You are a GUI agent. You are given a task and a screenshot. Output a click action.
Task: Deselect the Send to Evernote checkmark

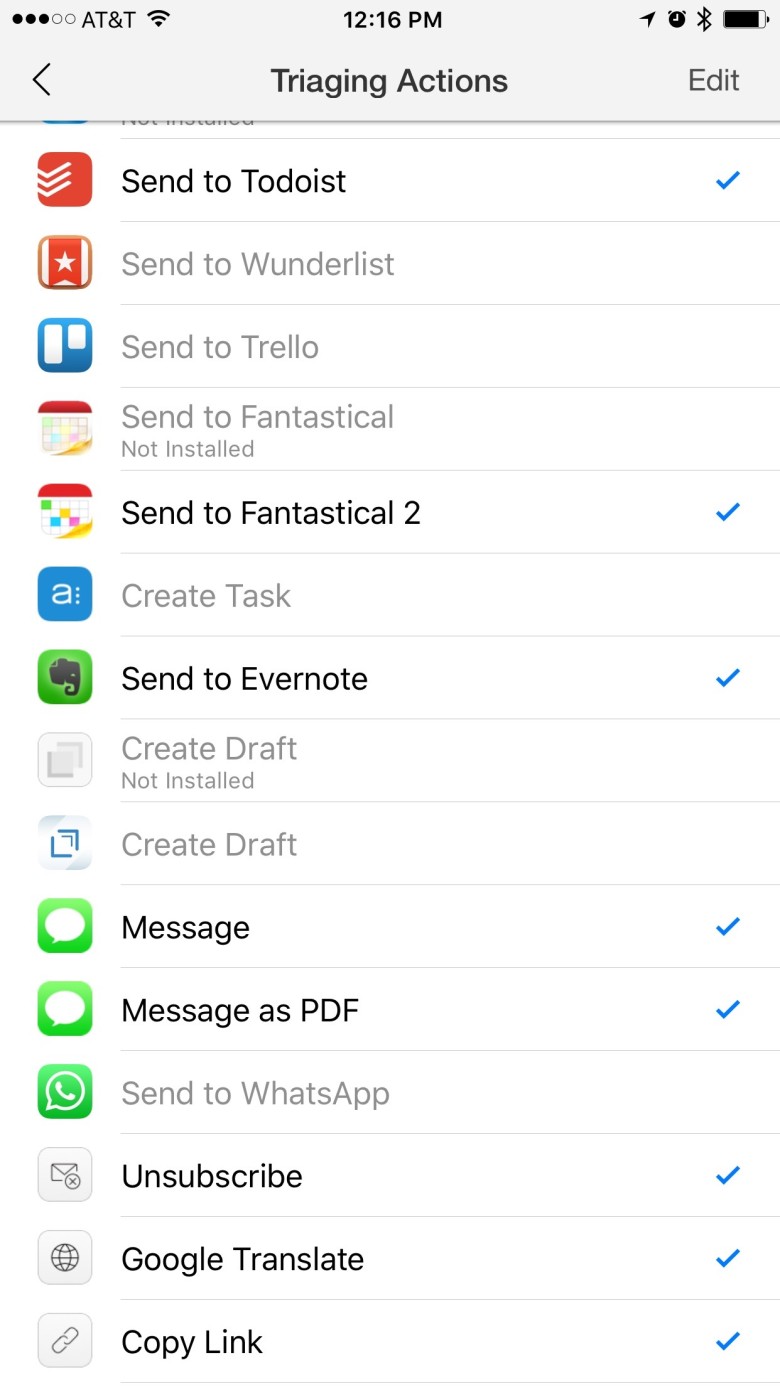pos(728,677)
